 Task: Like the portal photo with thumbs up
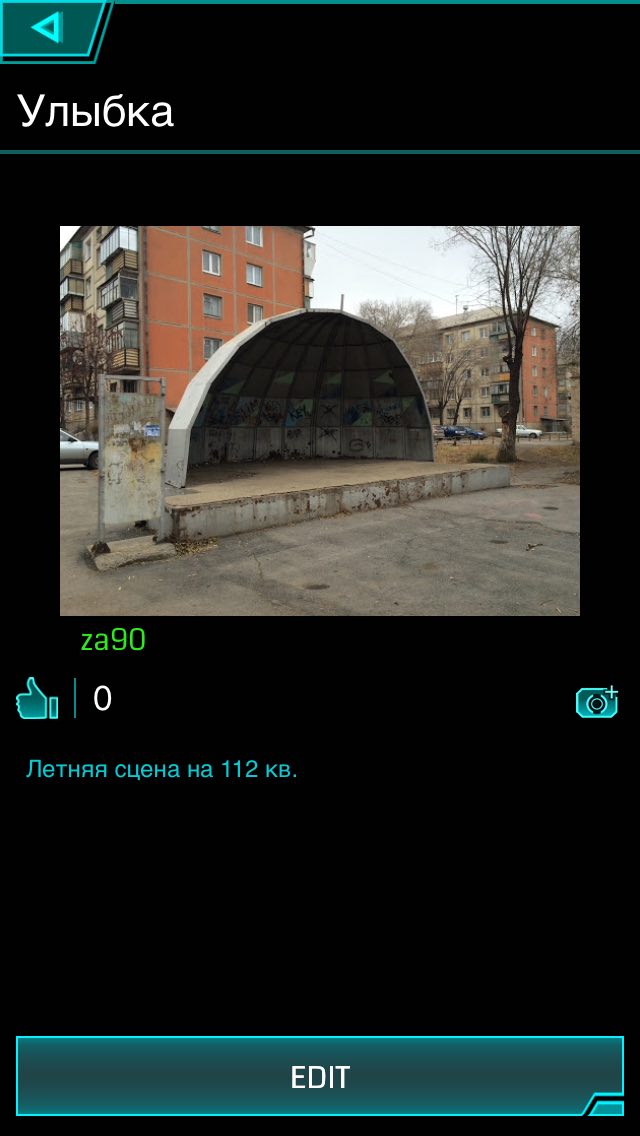[37, 698]
